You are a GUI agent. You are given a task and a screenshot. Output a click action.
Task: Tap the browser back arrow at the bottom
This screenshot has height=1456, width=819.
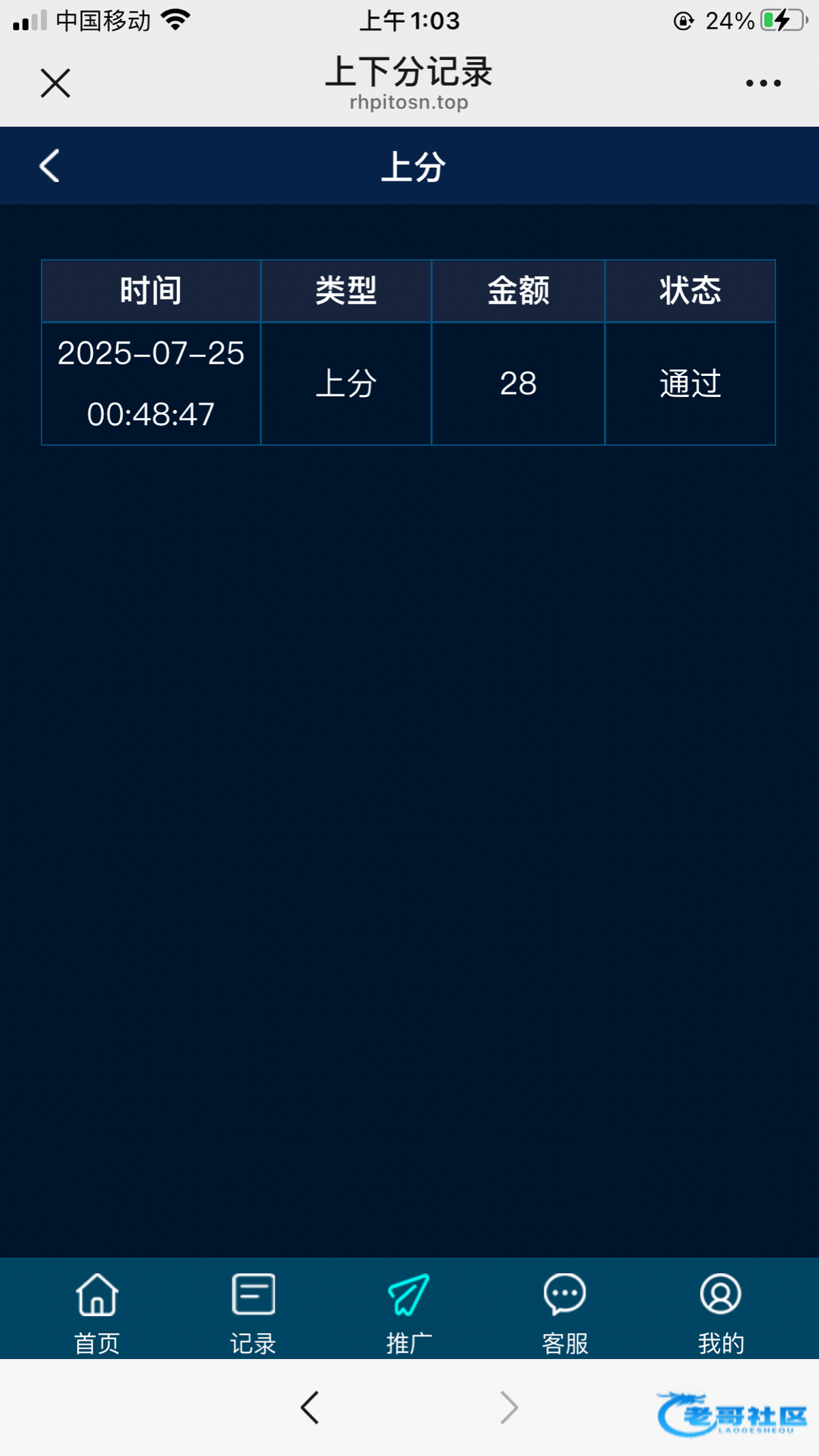tap(310, 1407)
